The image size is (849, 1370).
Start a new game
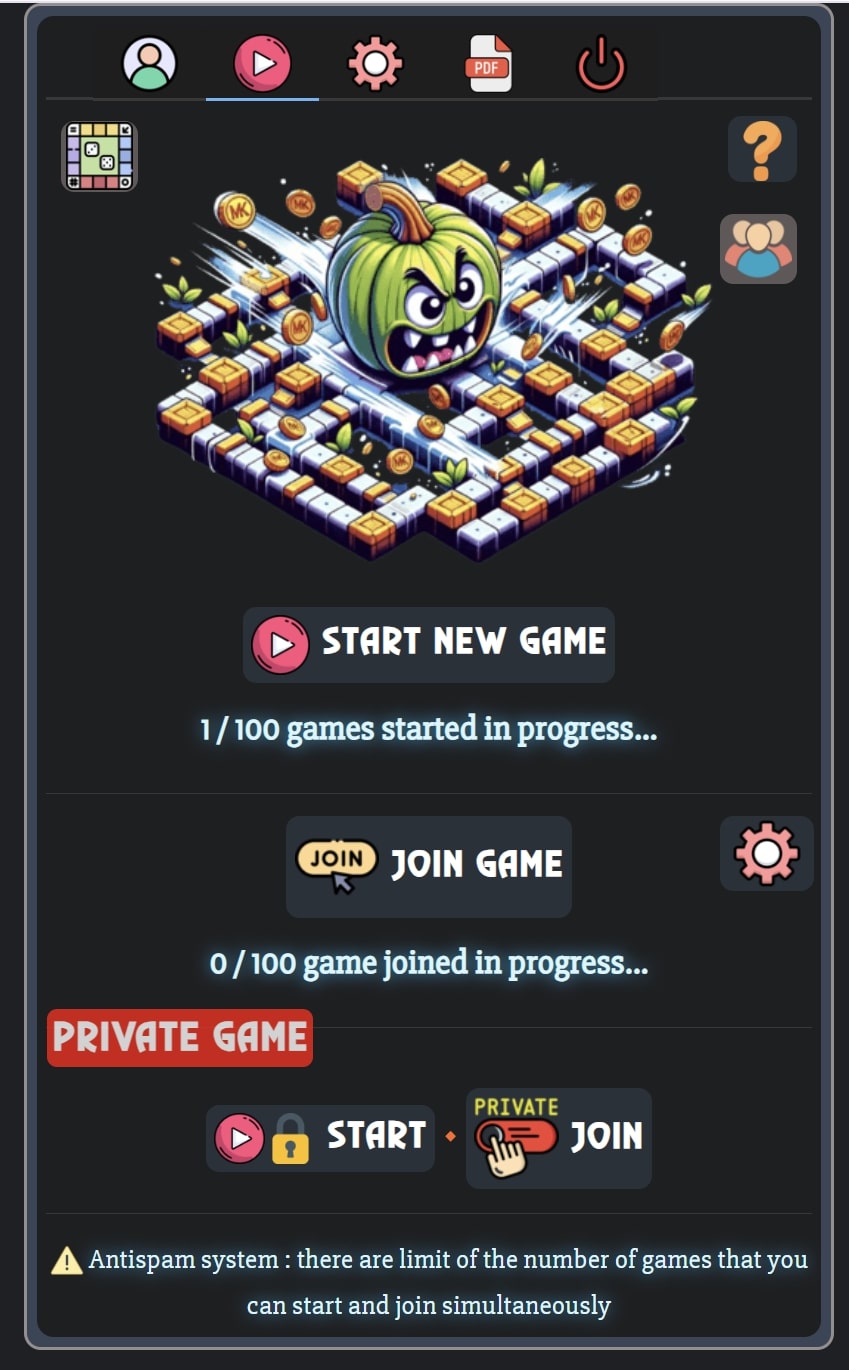[x=429, y=644]
